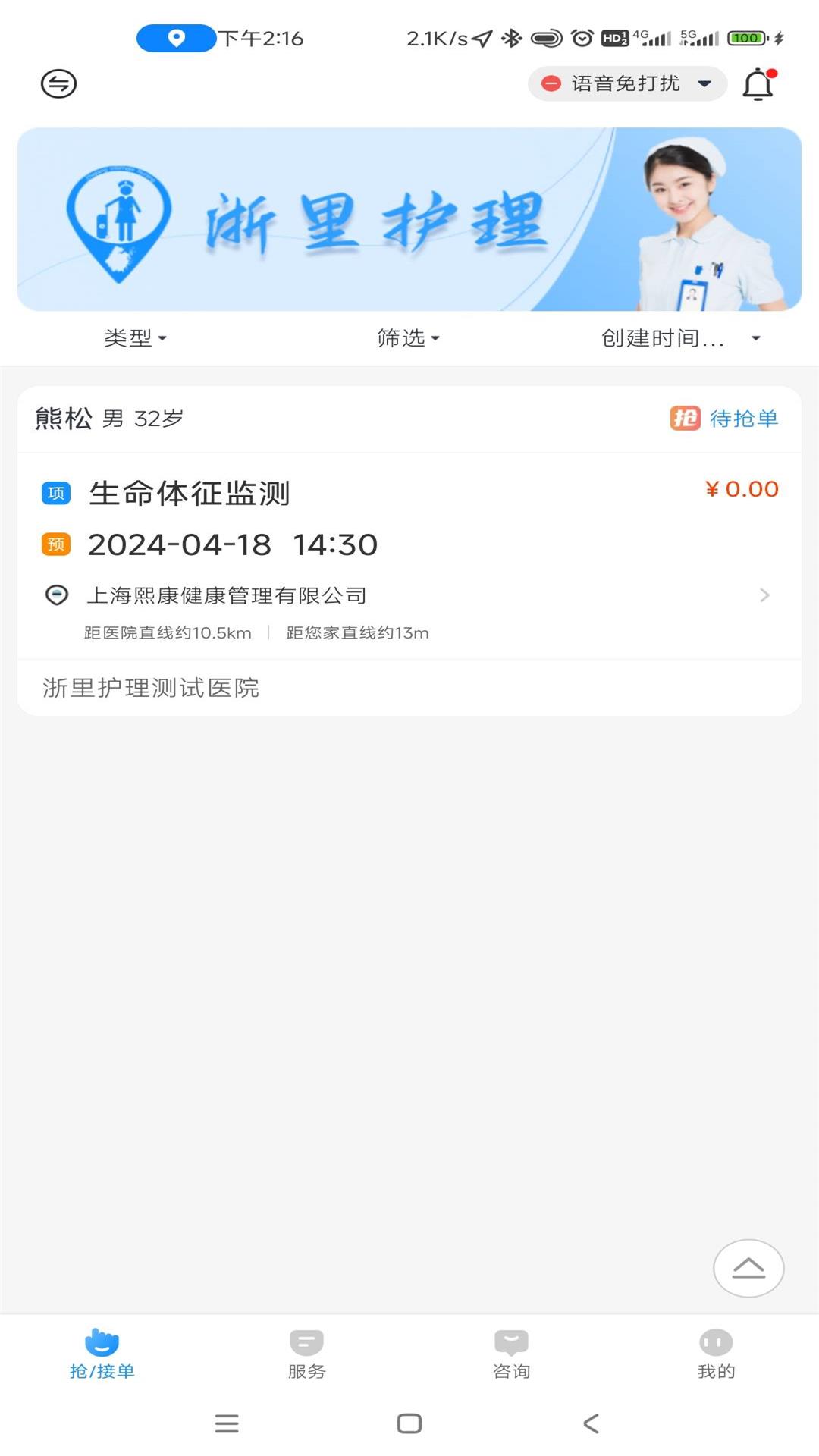The height and width of the screenshot is (1456, 819).
Task: Open notifications via the bell icon
Action: point(758,85)
